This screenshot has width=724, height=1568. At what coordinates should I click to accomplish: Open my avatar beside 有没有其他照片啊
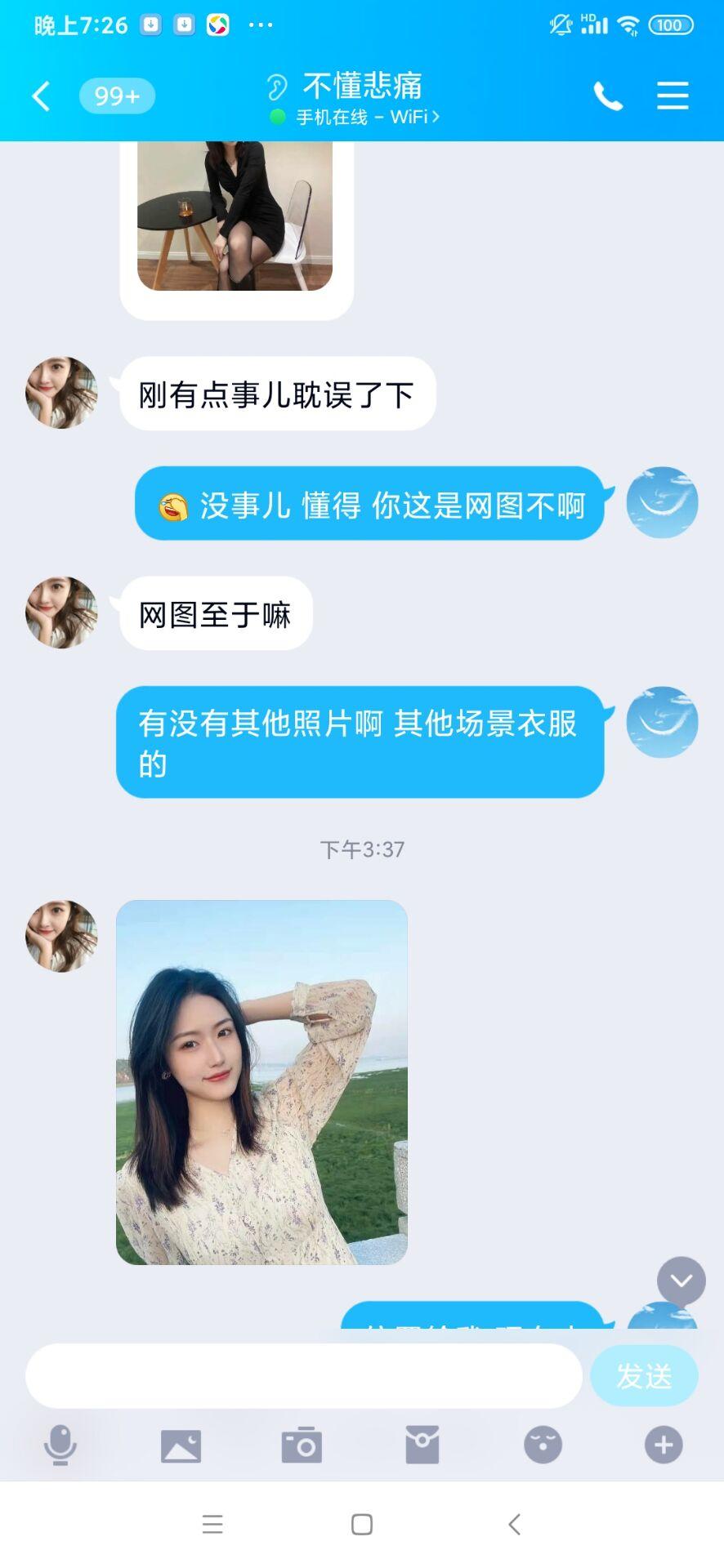(662, 723)
